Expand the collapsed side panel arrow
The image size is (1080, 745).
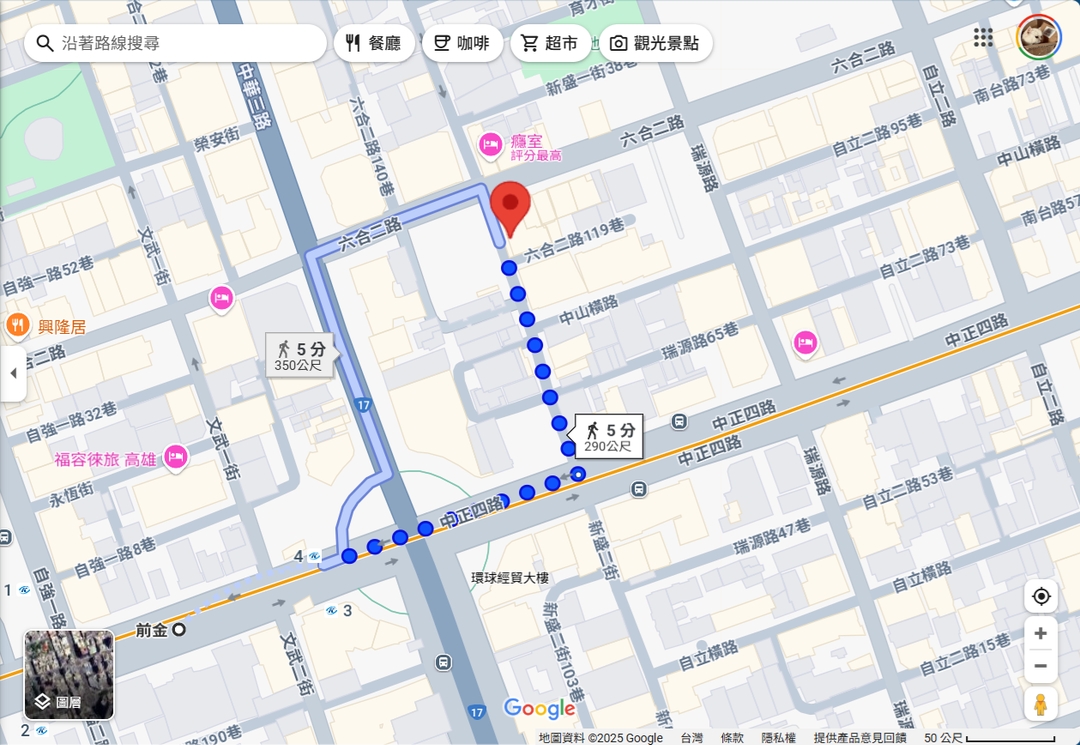click(13, 373)
